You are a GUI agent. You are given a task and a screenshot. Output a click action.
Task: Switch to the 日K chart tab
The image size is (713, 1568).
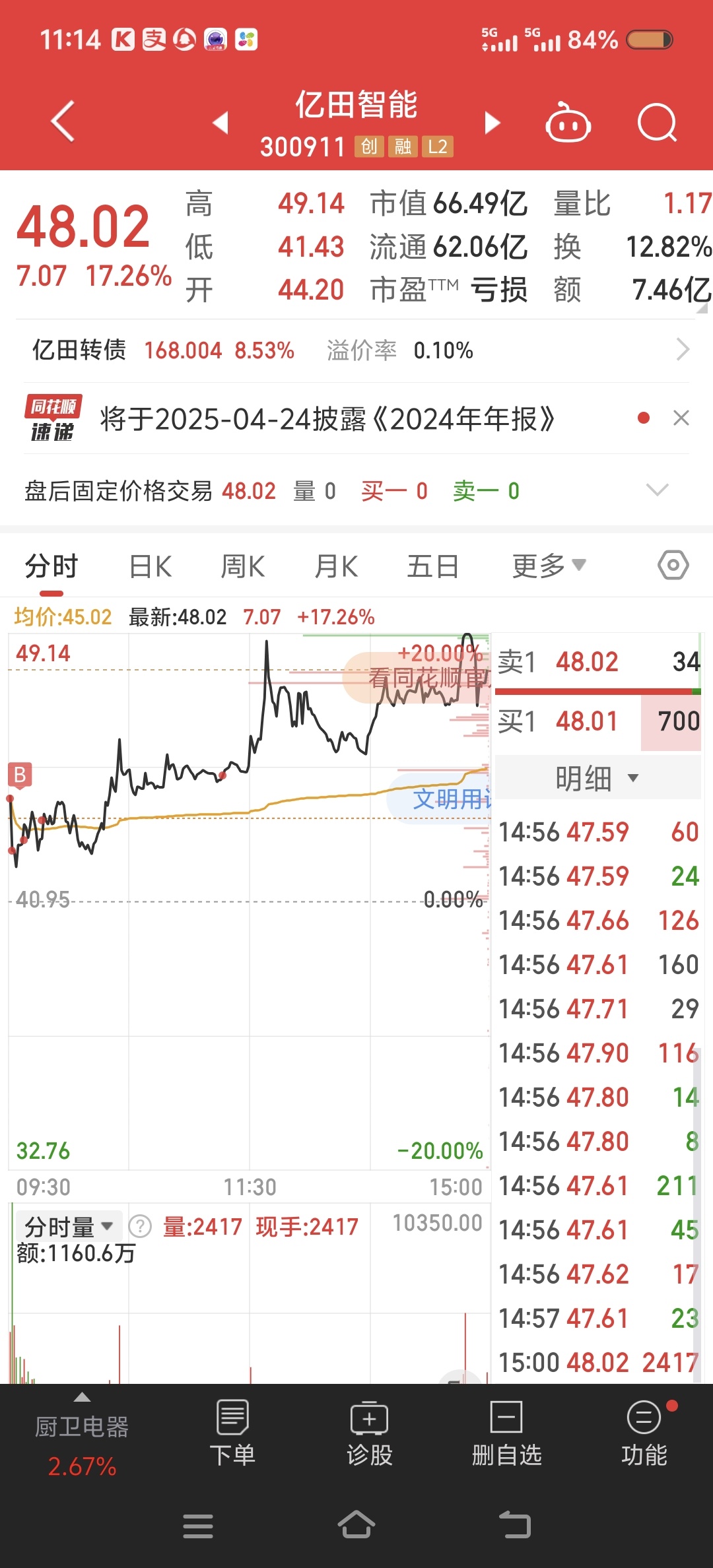[x=151, y=566]
